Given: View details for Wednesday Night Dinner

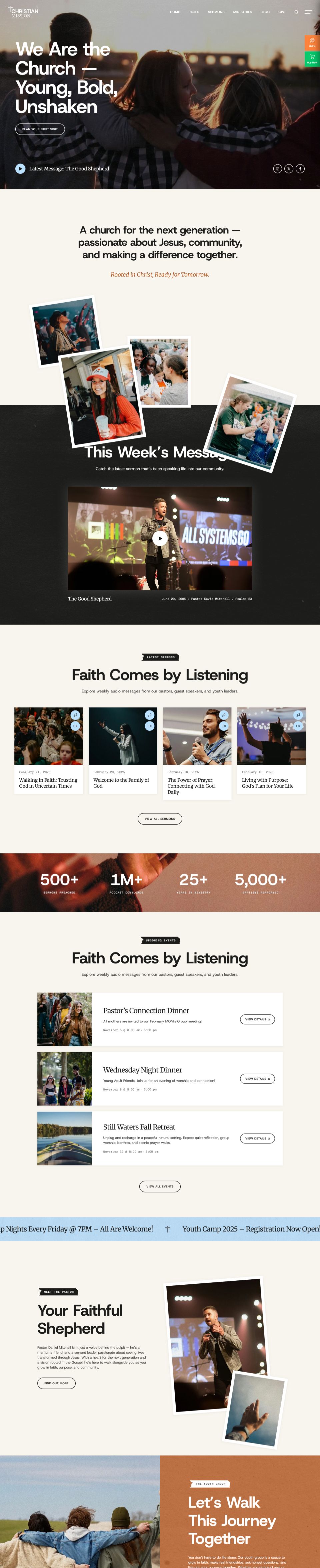Looking at the screenshot, I should (x=257, y=1079).
